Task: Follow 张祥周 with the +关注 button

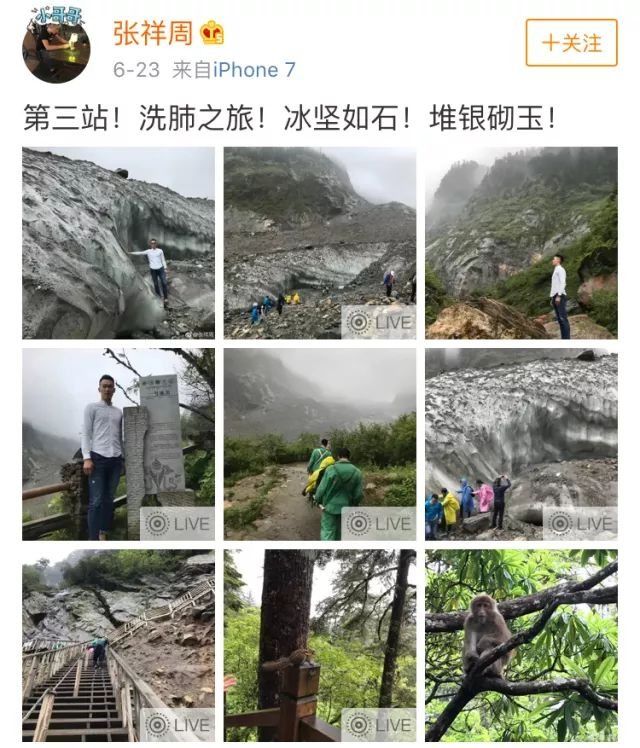Action: click(x=571, y=43)
